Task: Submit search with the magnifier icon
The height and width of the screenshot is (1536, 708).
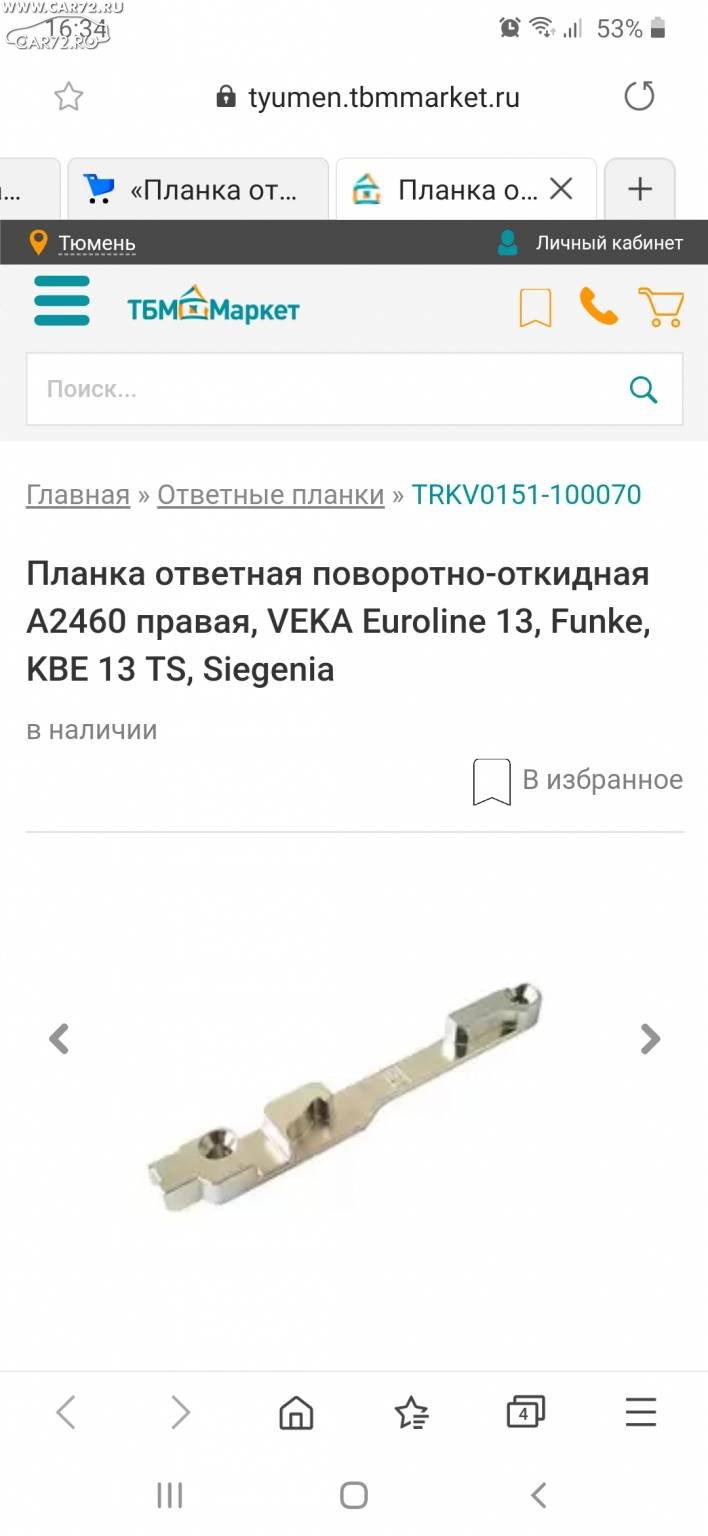Action: [644, 389]
